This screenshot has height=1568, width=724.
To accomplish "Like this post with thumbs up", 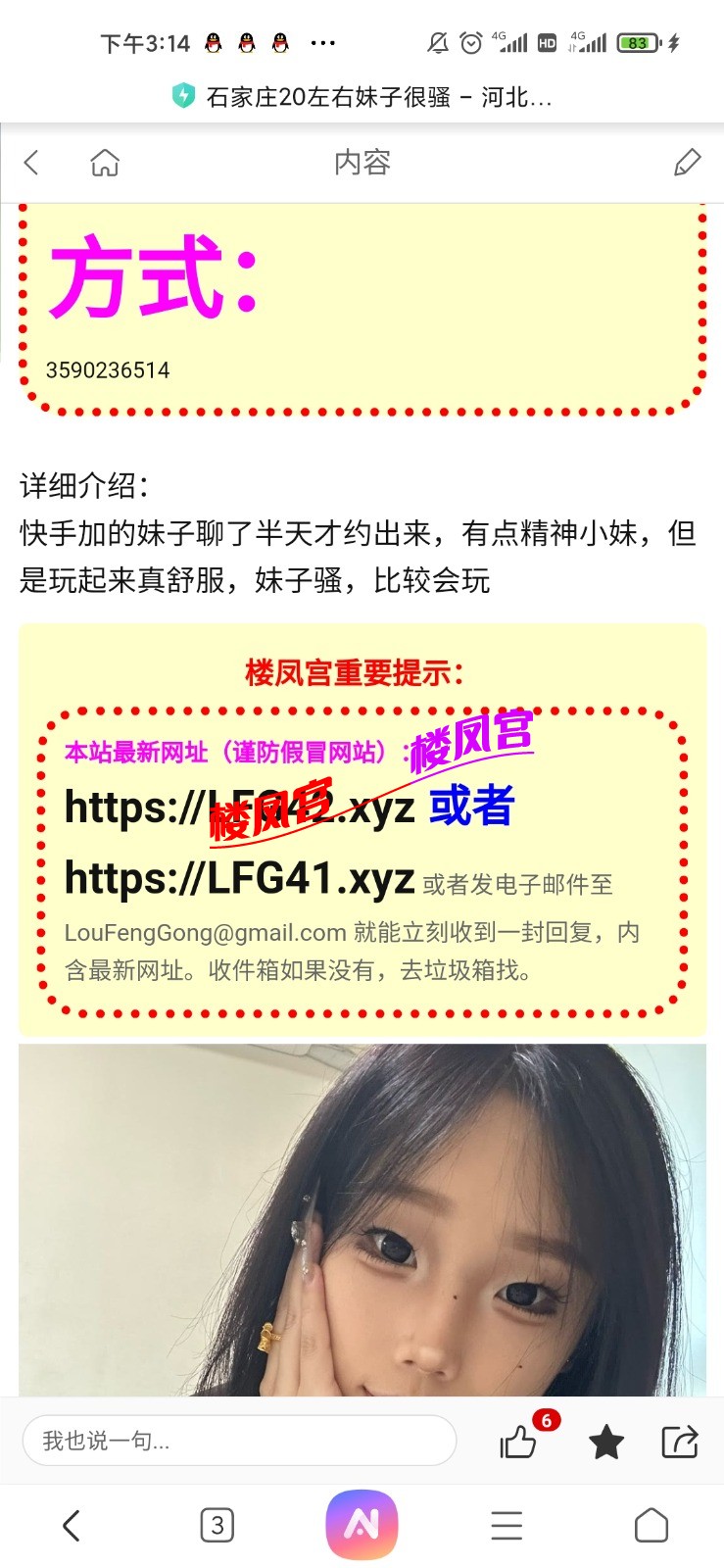I will [x=518, y=1442].
